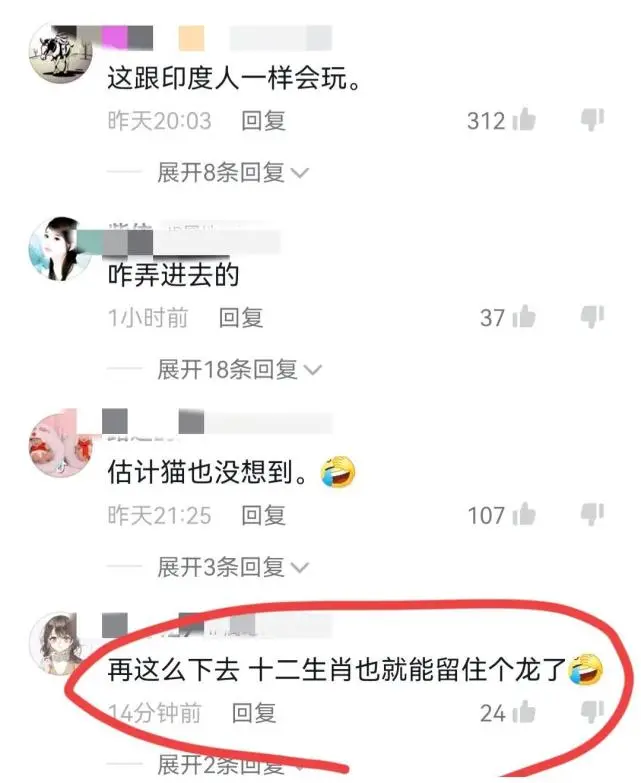The width and height of the screenshot is (641, 783).
Task: Reply to the 这跟印度人一样会玩 comment
Action: (x=263, y=121)
